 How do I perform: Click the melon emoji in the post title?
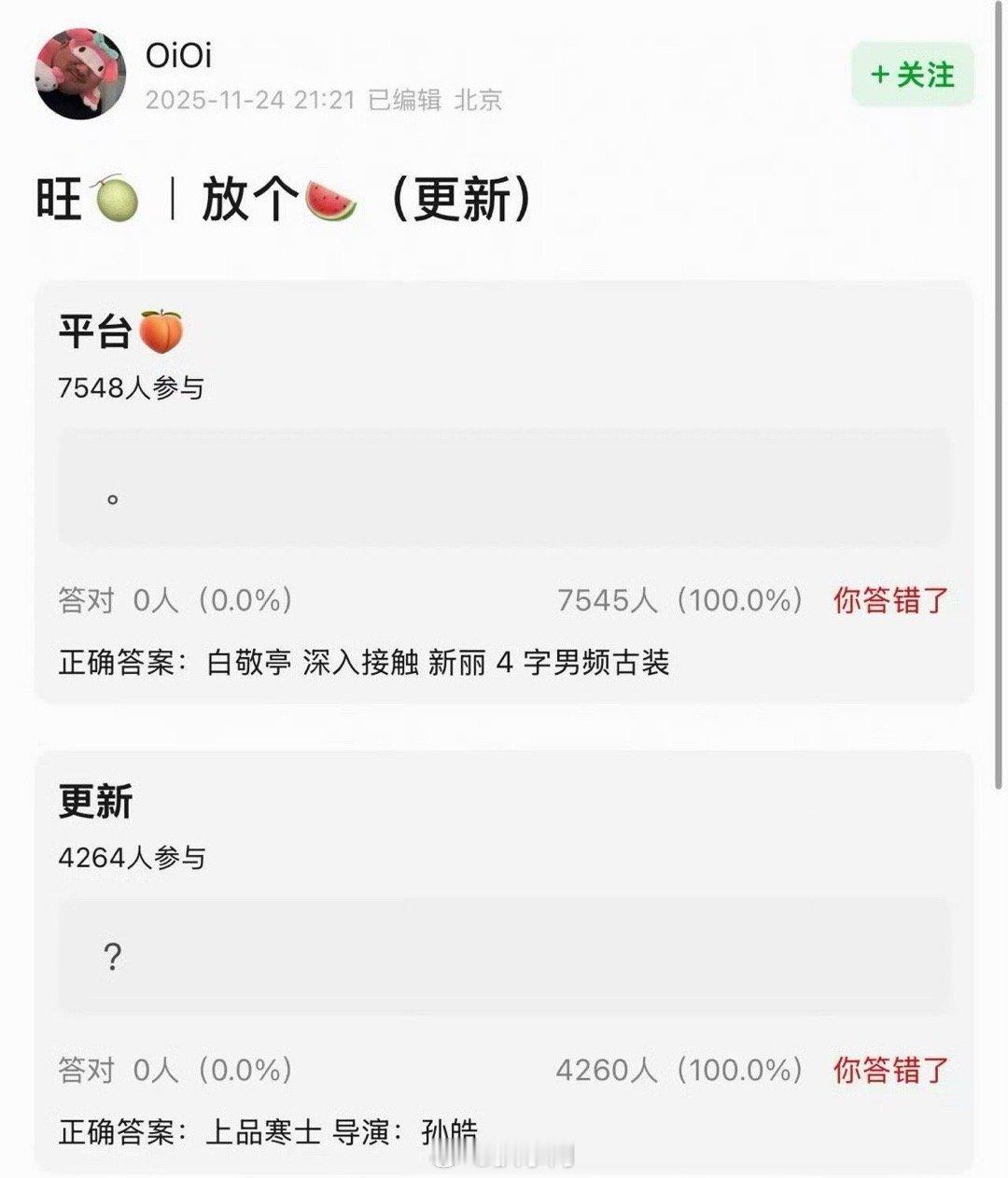point(113,196)
